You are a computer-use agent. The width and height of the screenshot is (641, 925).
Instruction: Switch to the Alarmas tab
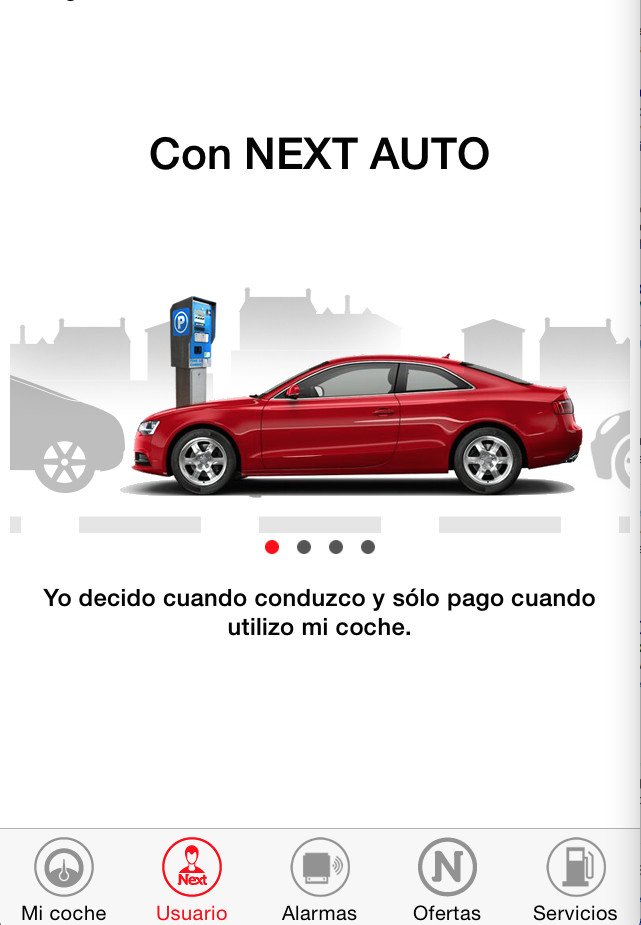click(x=320, y=877)
